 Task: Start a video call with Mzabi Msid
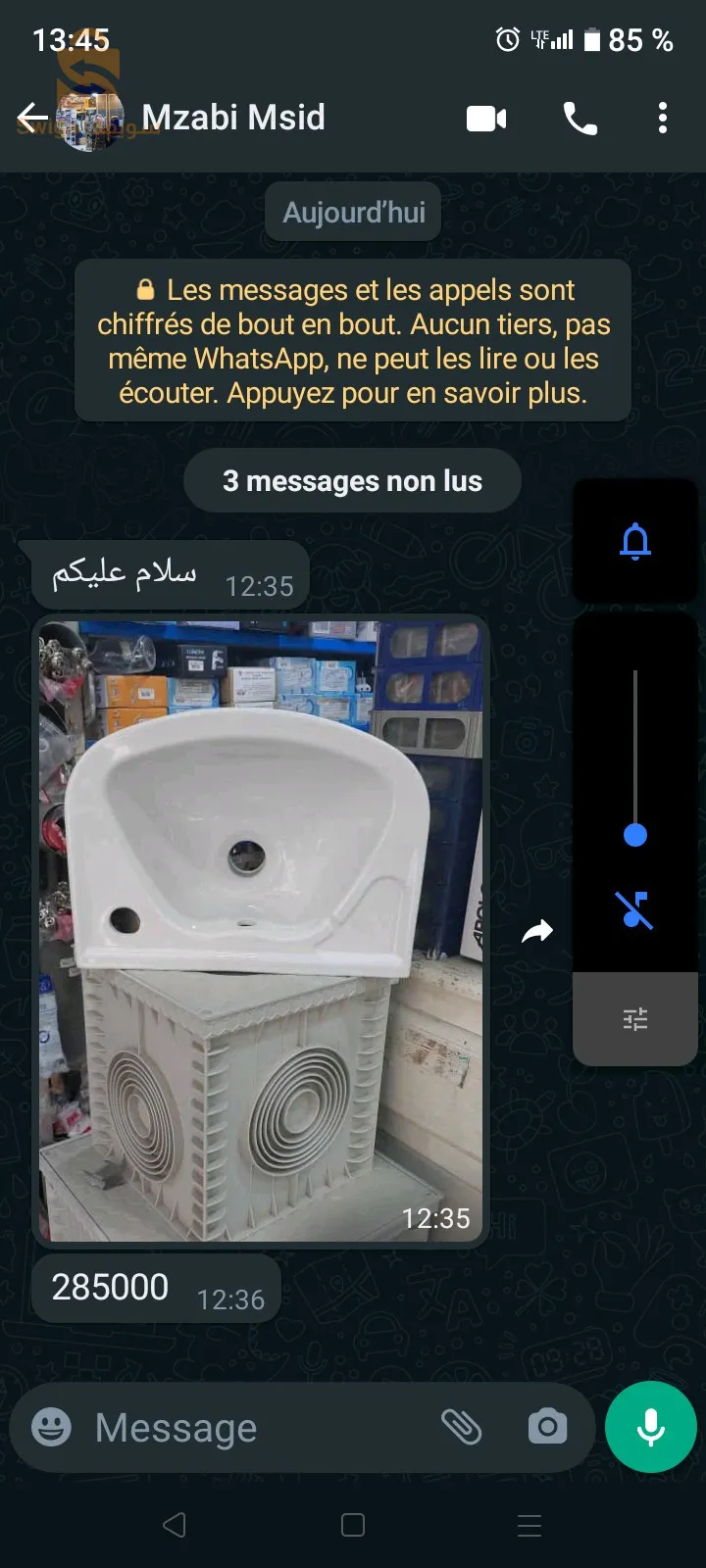[x=486, y=119]
